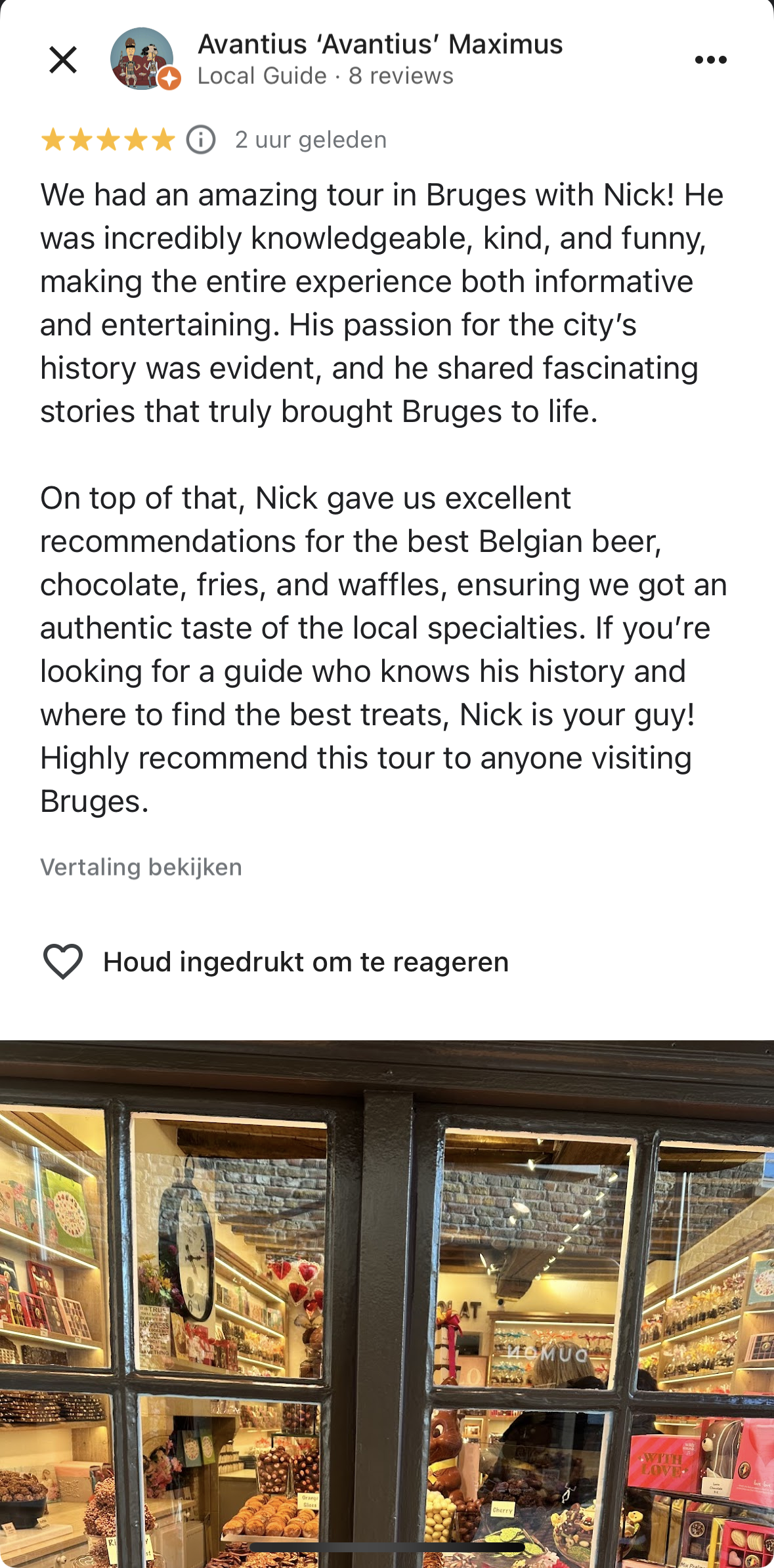Tap 'Vertaling bekijken' to view translation

click(x=141, y=867)
